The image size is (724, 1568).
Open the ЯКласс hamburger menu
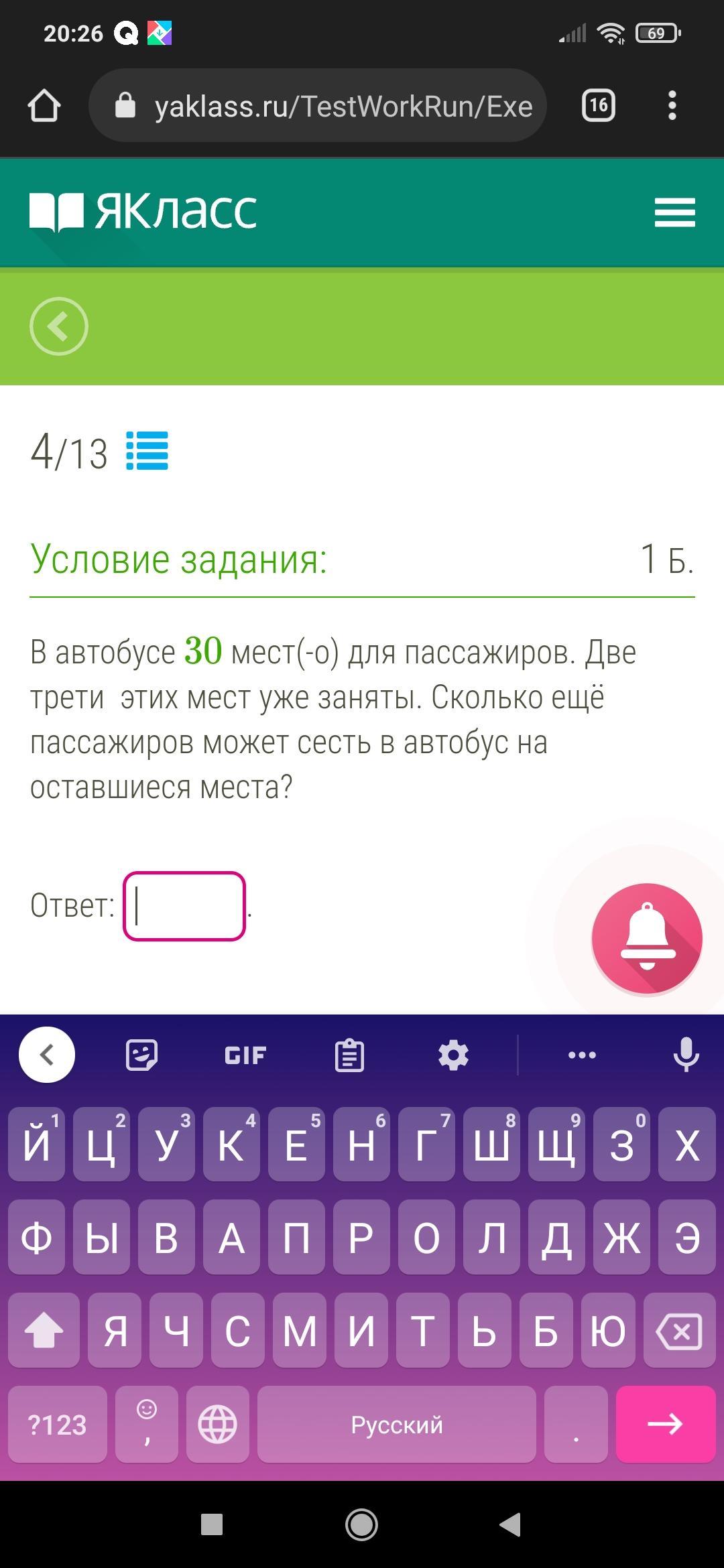point(674,212)
